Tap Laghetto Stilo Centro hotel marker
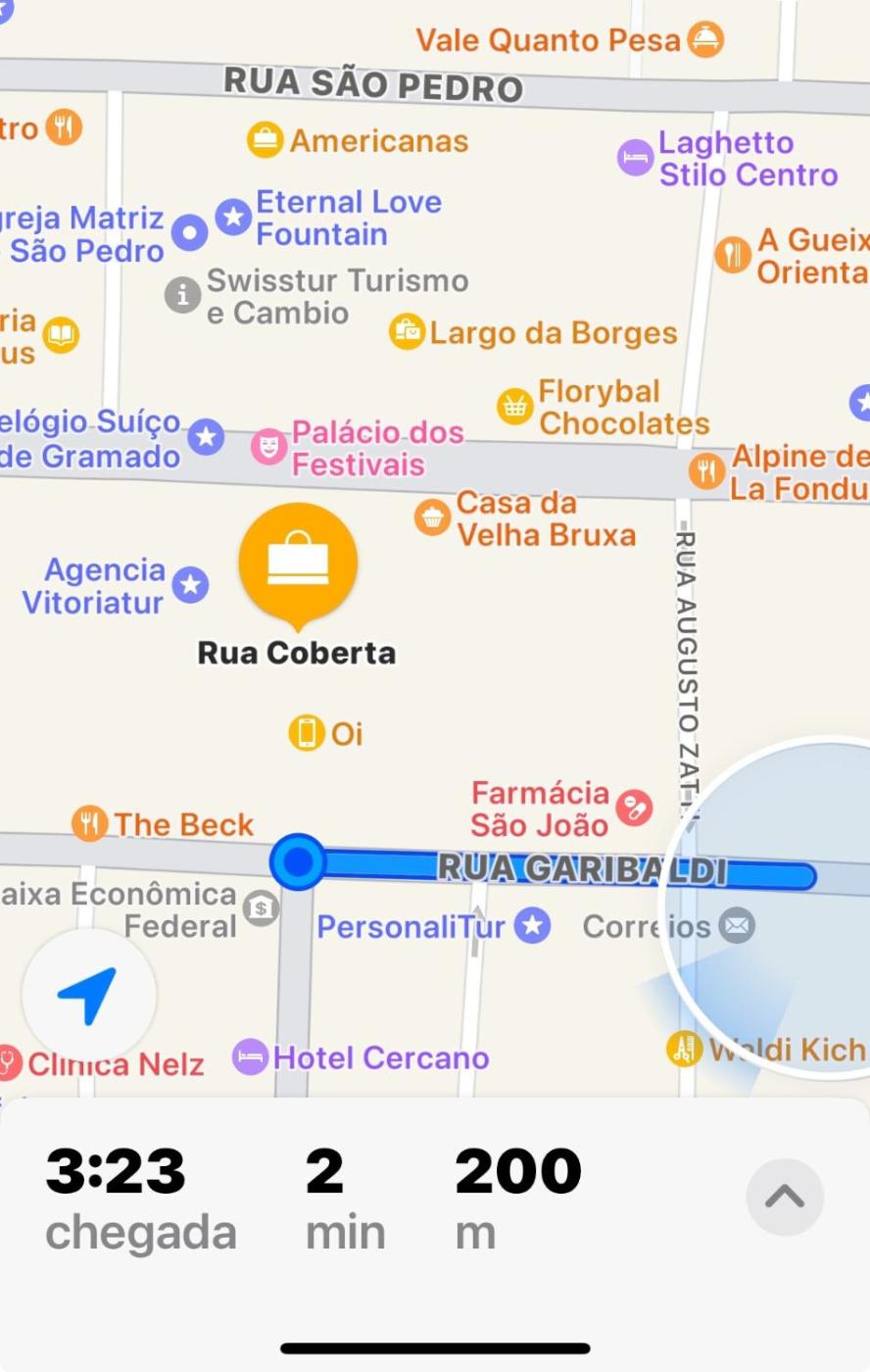 [x=635, y=157]
